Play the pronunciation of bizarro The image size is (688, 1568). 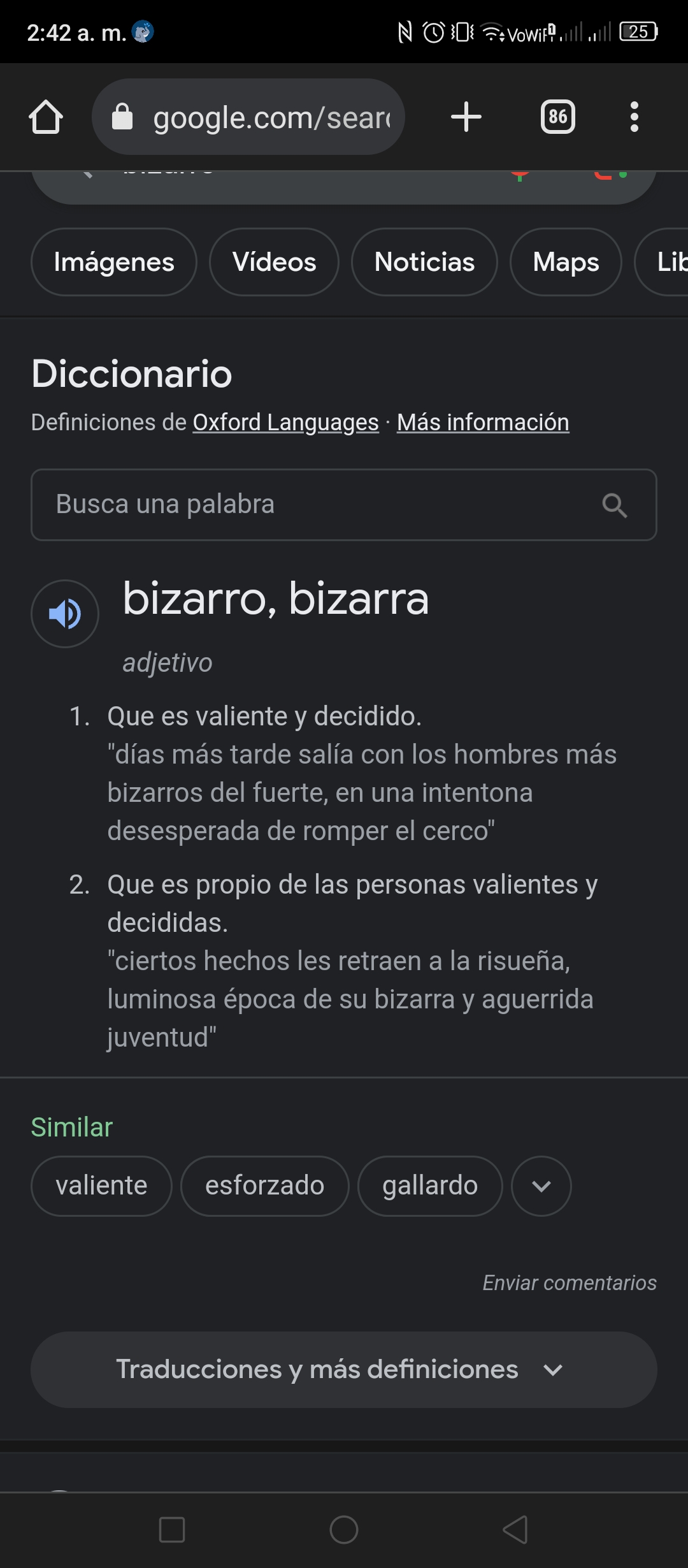pos(65,614)
